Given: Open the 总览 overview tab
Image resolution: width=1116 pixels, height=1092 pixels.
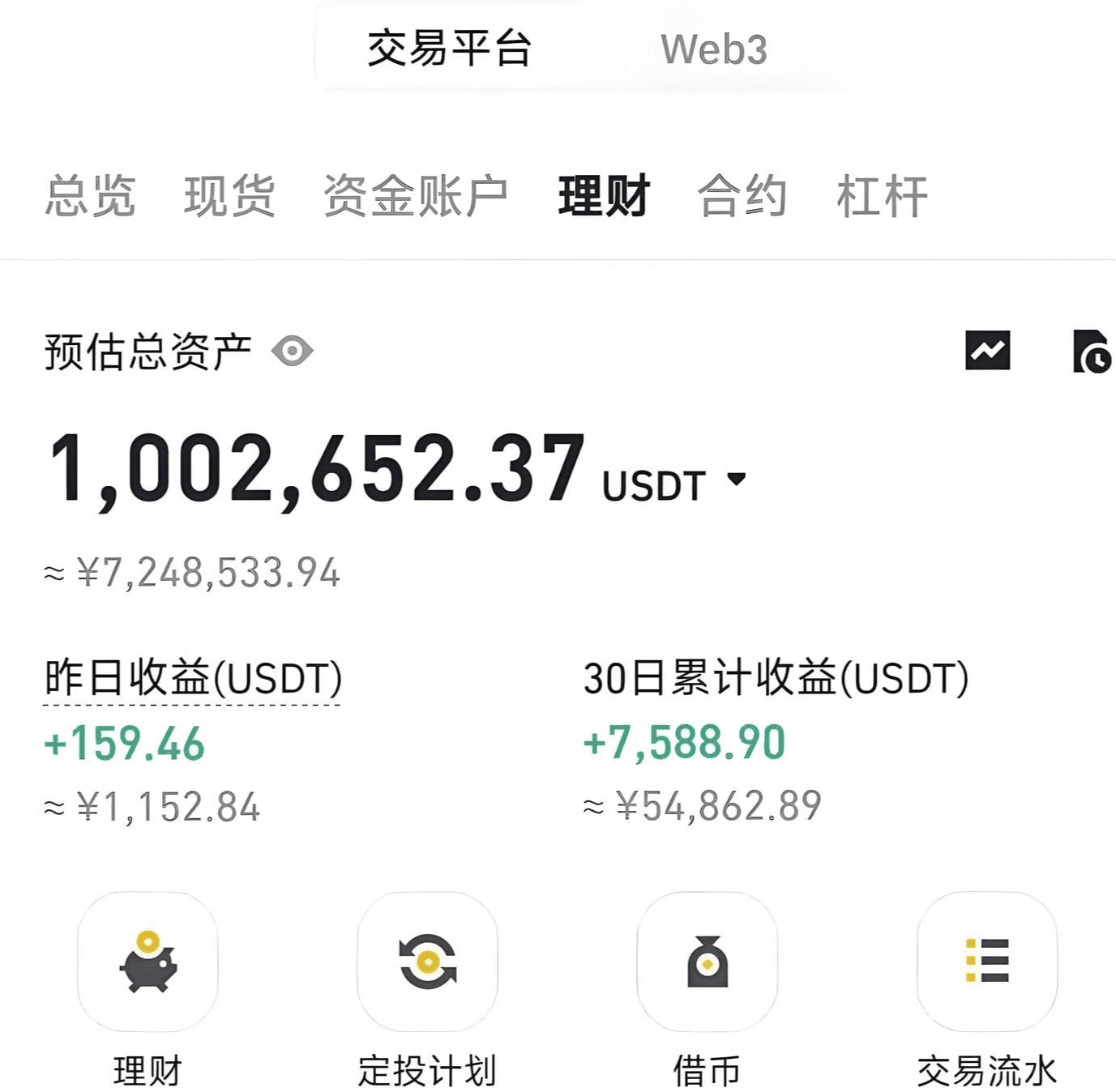Looking at the screenshot, I should pyautogui.click(x=90, y=196).
